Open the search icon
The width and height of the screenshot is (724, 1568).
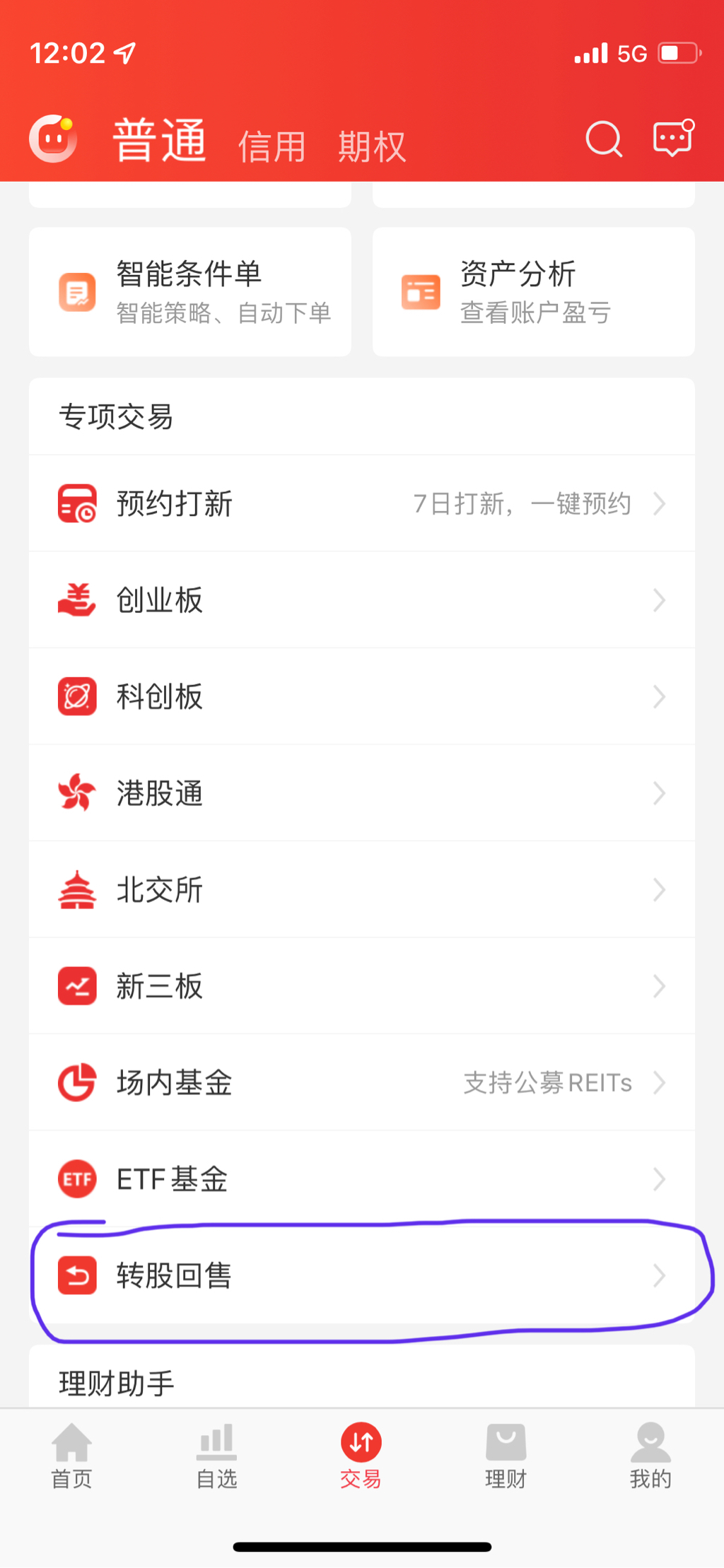pos(604,139)
